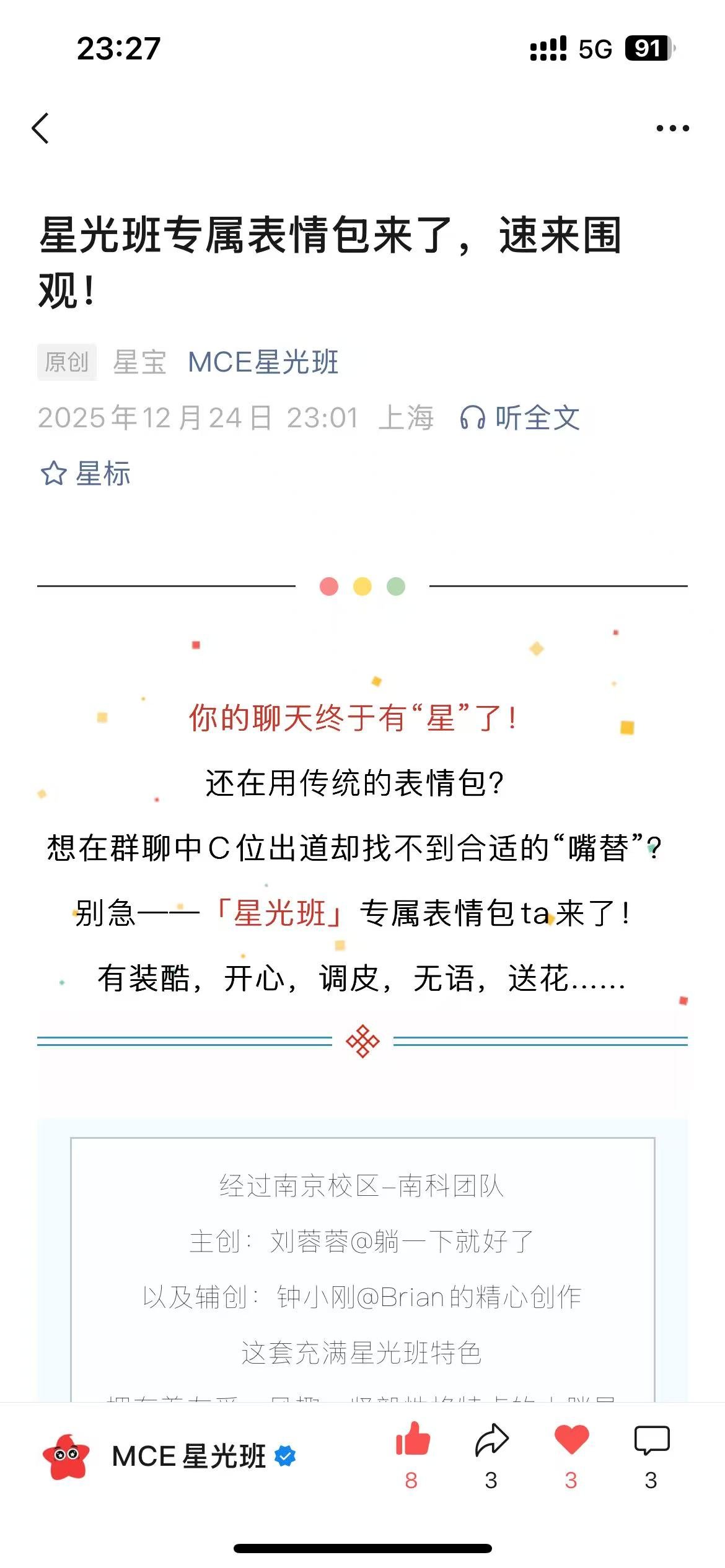Tap the heart icon to recommend
Screen dimensions: 725x1568
pyautogui.click(x=571, y=1440)
